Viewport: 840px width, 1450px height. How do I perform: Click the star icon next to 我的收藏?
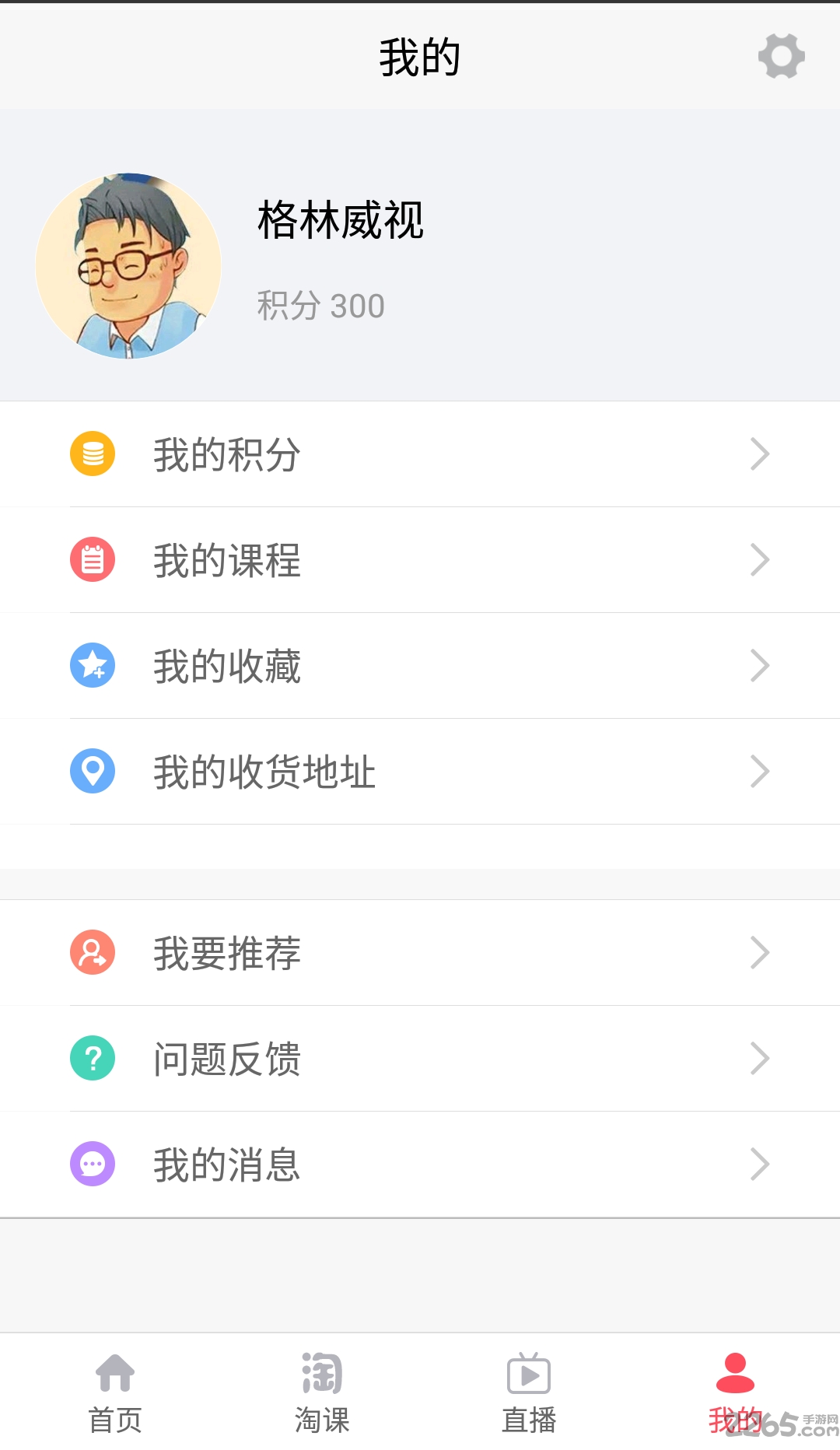point(93,665)
